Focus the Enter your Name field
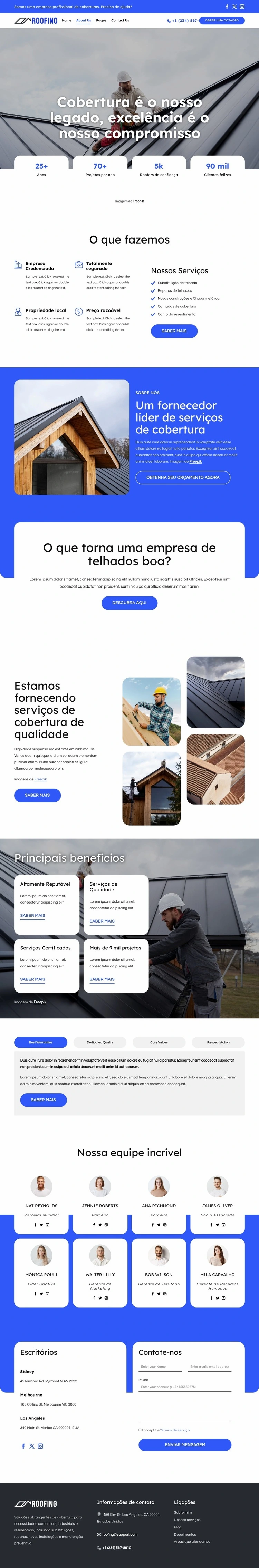This screenshot has width=259, height=1568. (160, 1367)
